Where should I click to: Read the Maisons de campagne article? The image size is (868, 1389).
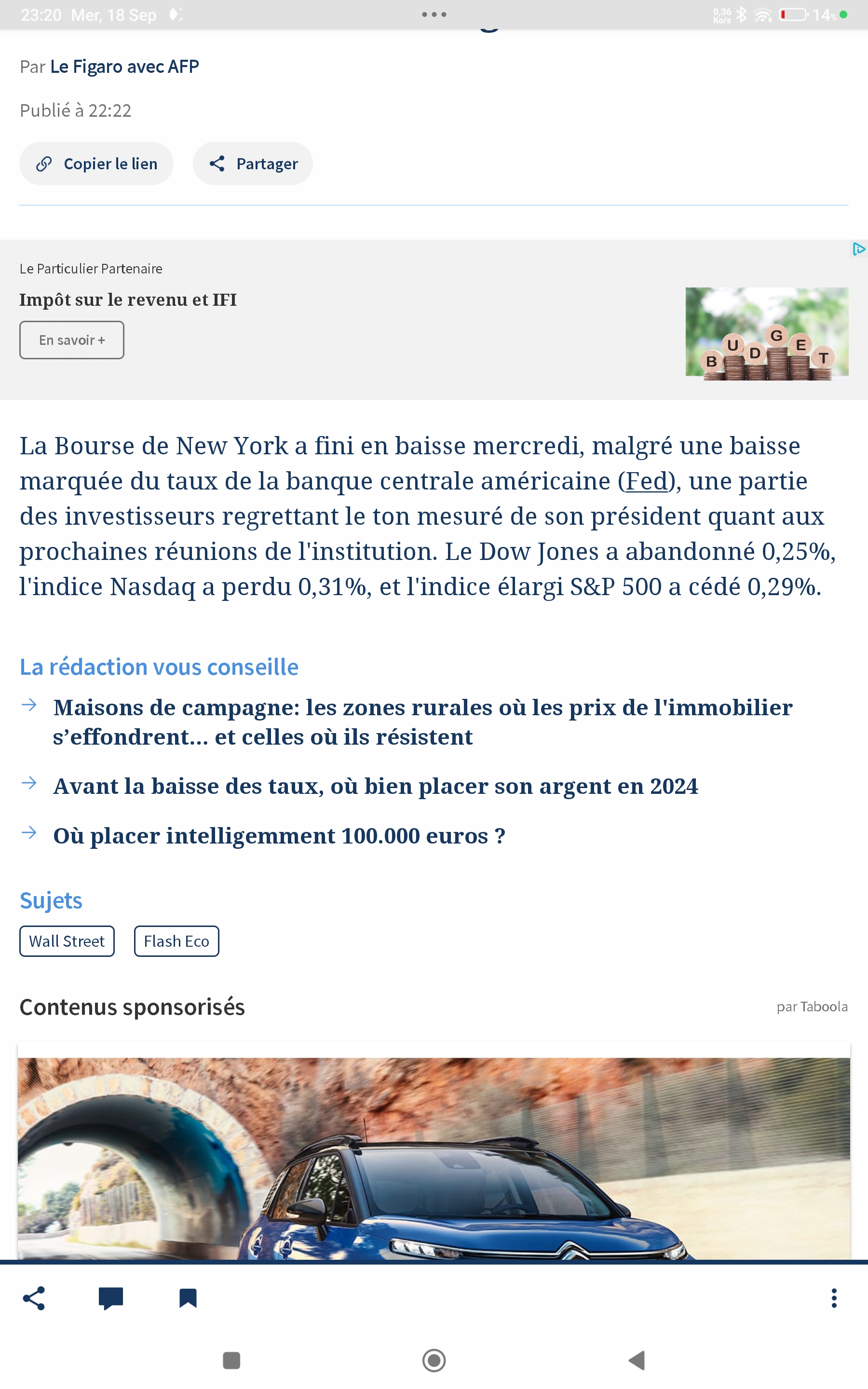pyautogui.click(x=422, y=722)
